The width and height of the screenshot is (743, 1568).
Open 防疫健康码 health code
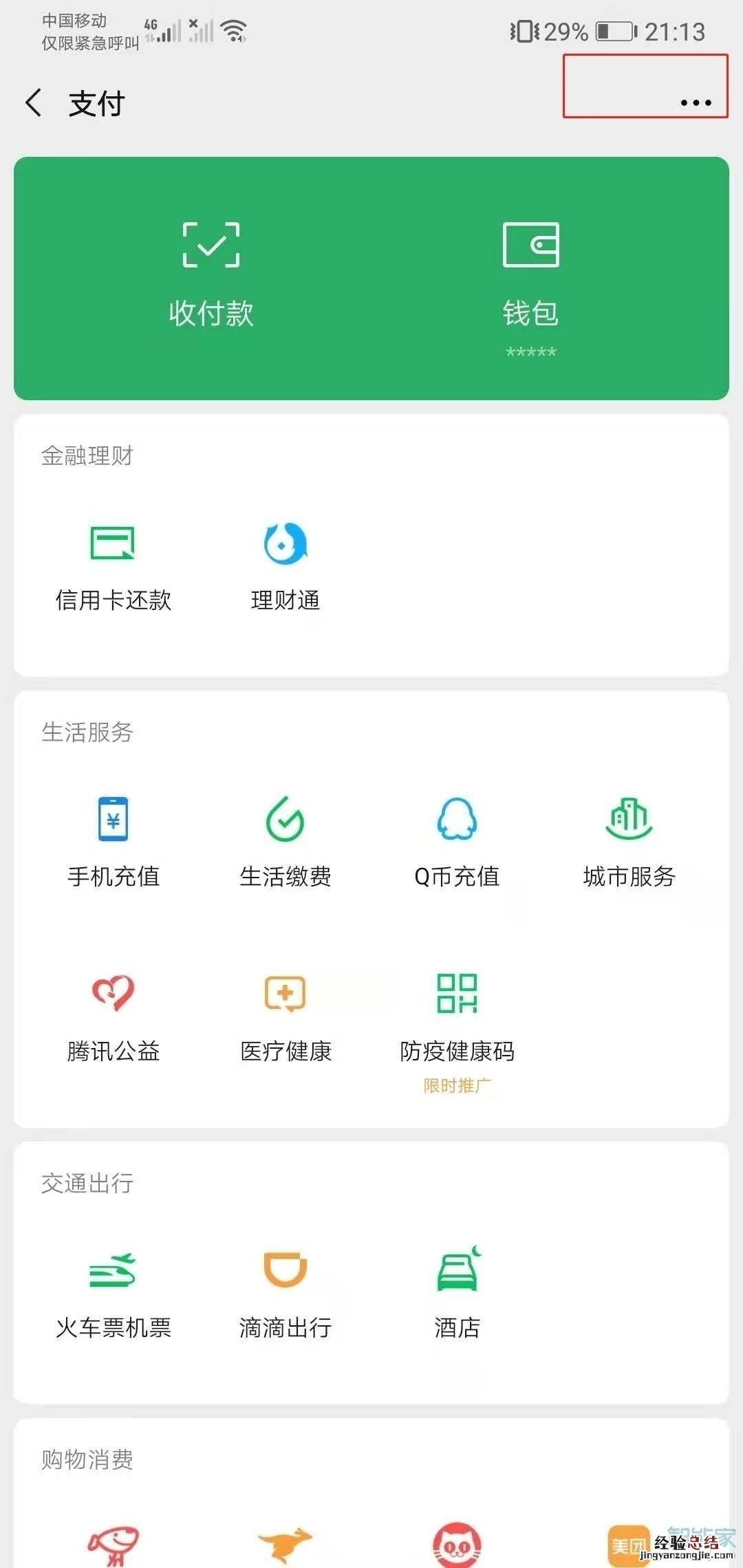[457, 1018]
